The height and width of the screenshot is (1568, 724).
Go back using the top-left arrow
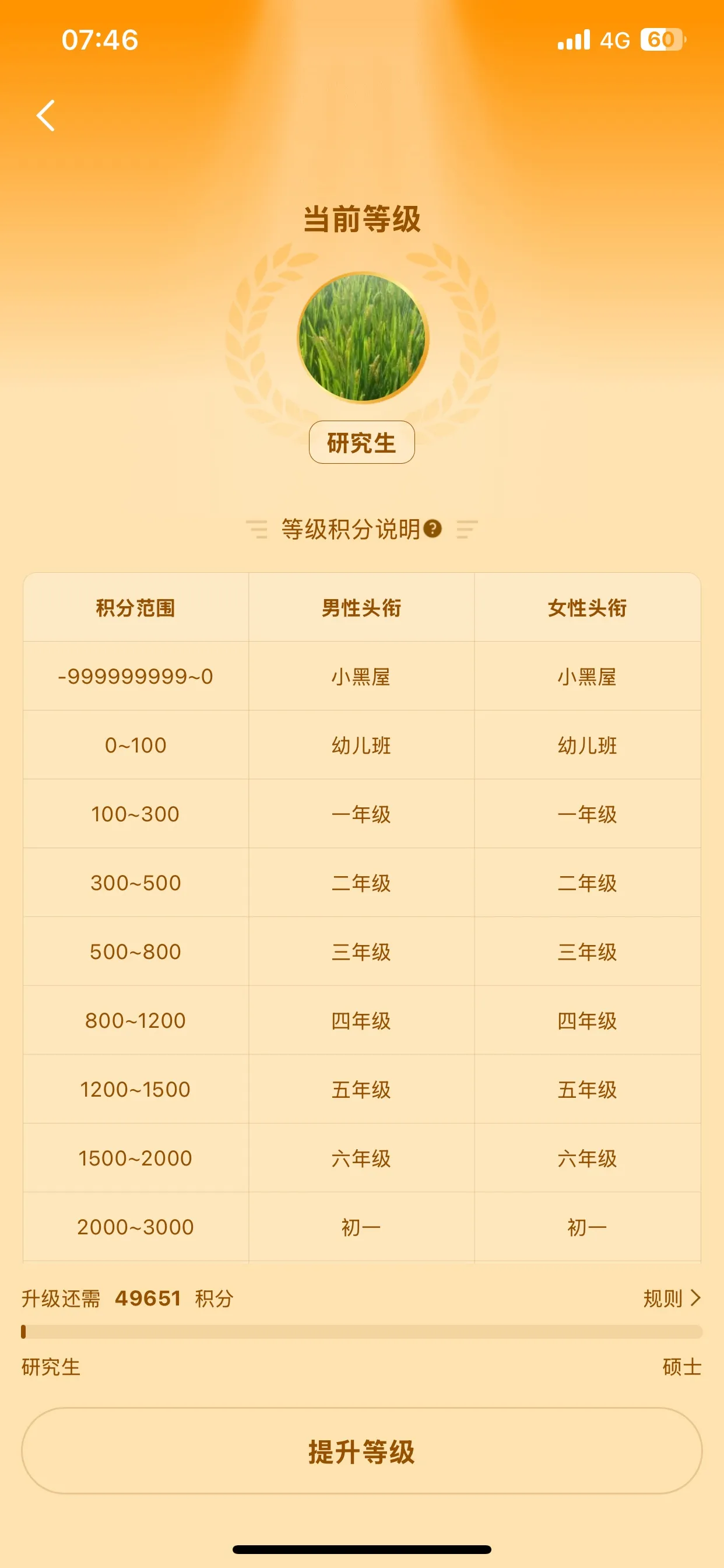46,116
